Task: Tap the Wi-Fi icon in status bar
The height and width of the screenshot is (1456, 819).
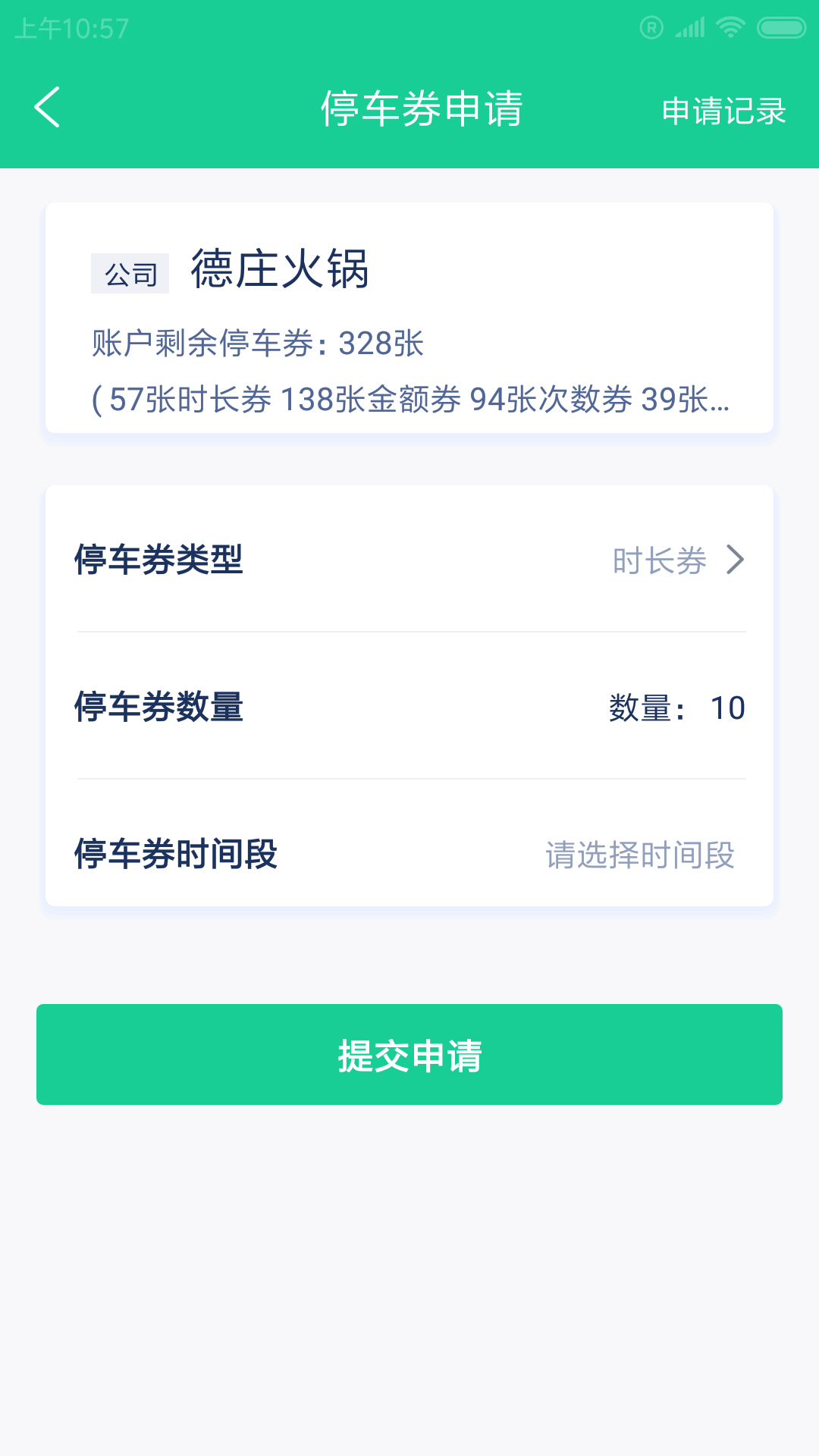Action: click(730, 27)
